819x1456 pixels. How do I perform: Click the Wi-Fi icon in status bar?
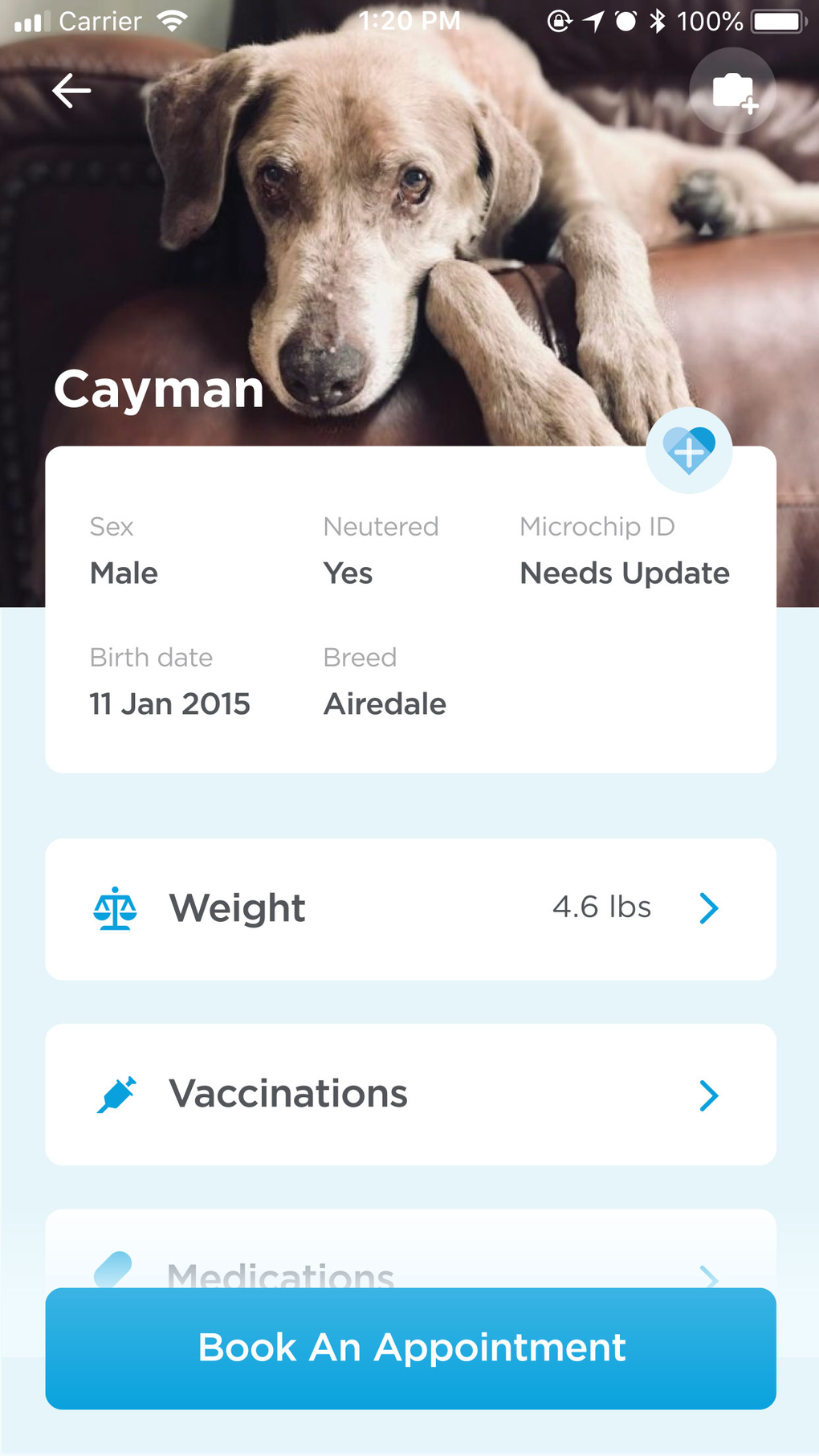coord(173,20)
